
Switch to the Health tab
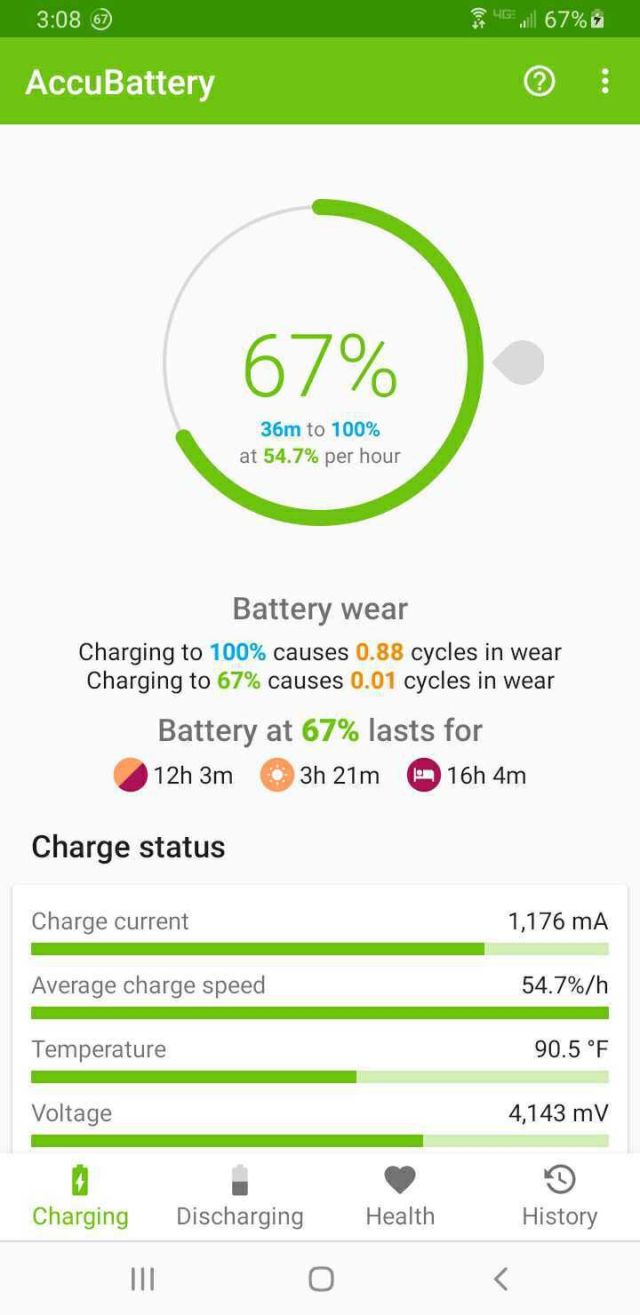(x=400, y=1197)
